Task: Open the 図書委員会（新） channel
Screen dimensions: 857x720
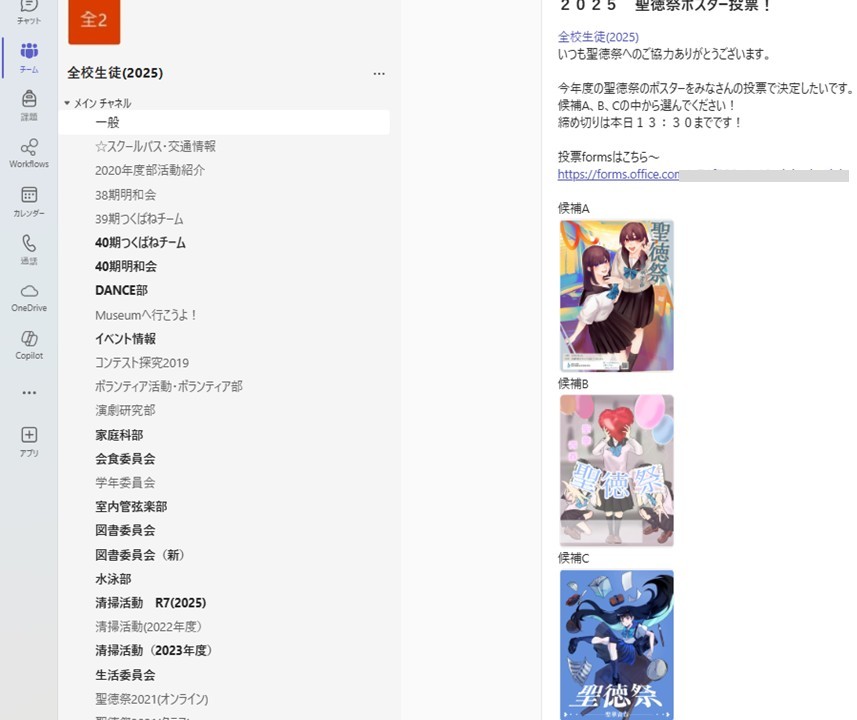Action: tap(140, 554)
